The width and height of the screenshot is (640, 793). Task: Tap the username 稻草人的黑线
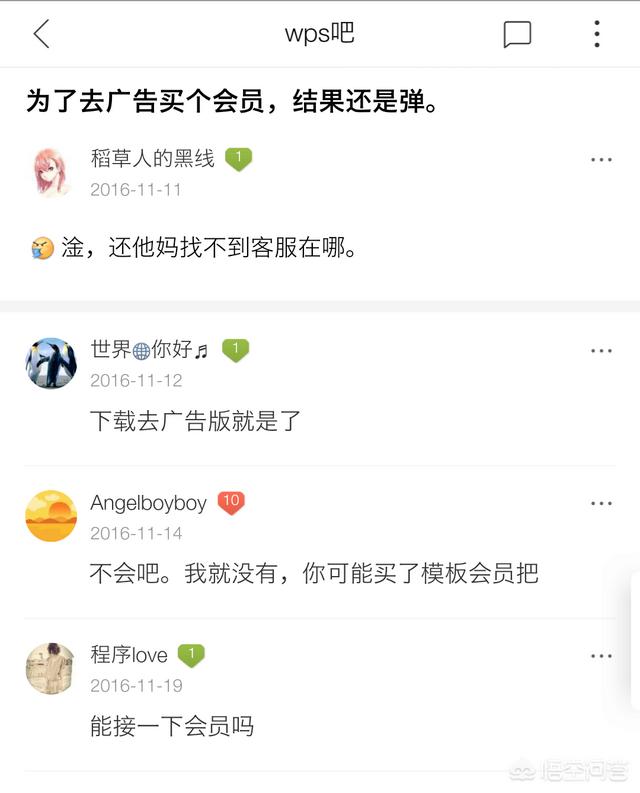(152, 159)
